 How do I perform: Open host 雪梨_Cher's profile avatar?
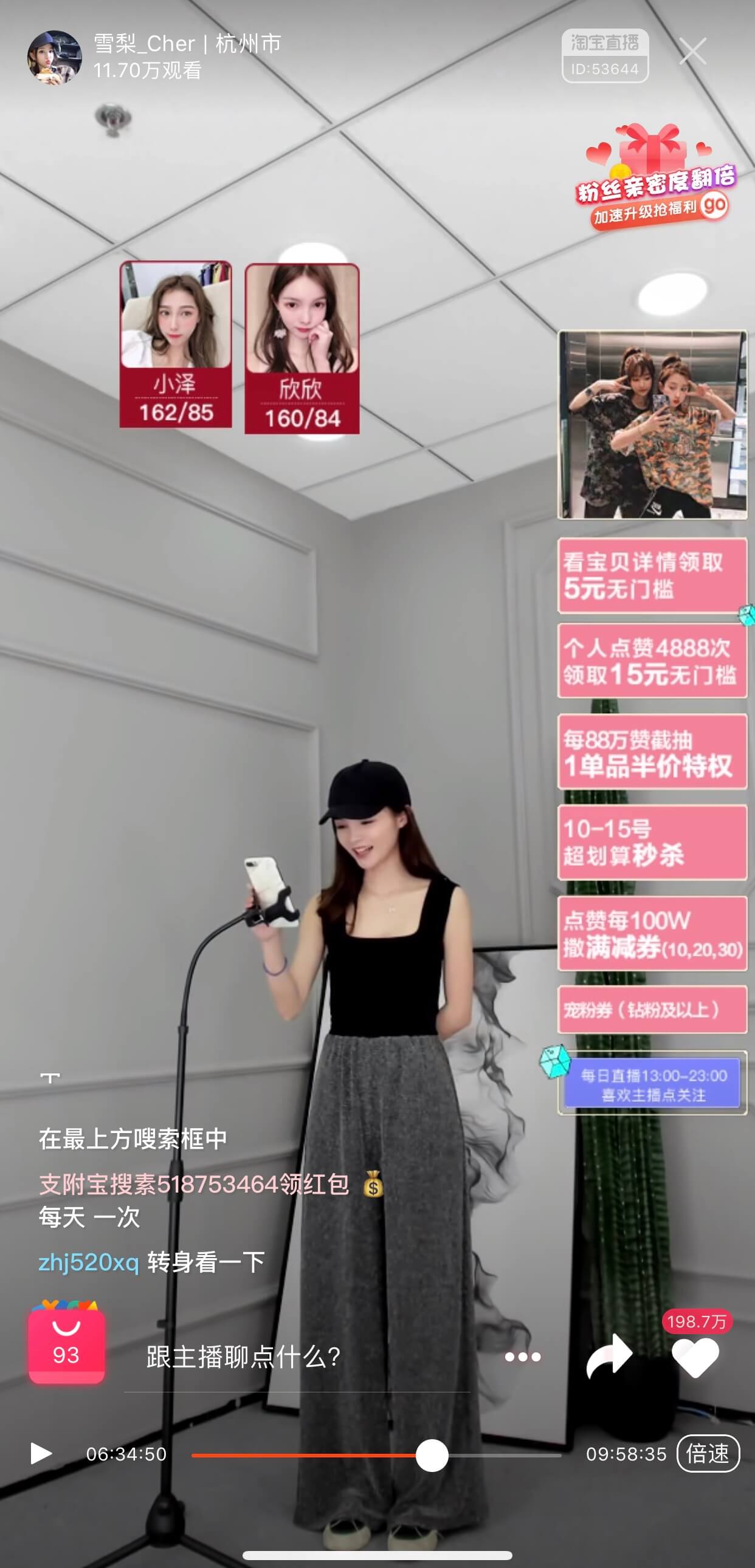coord(54,56)
